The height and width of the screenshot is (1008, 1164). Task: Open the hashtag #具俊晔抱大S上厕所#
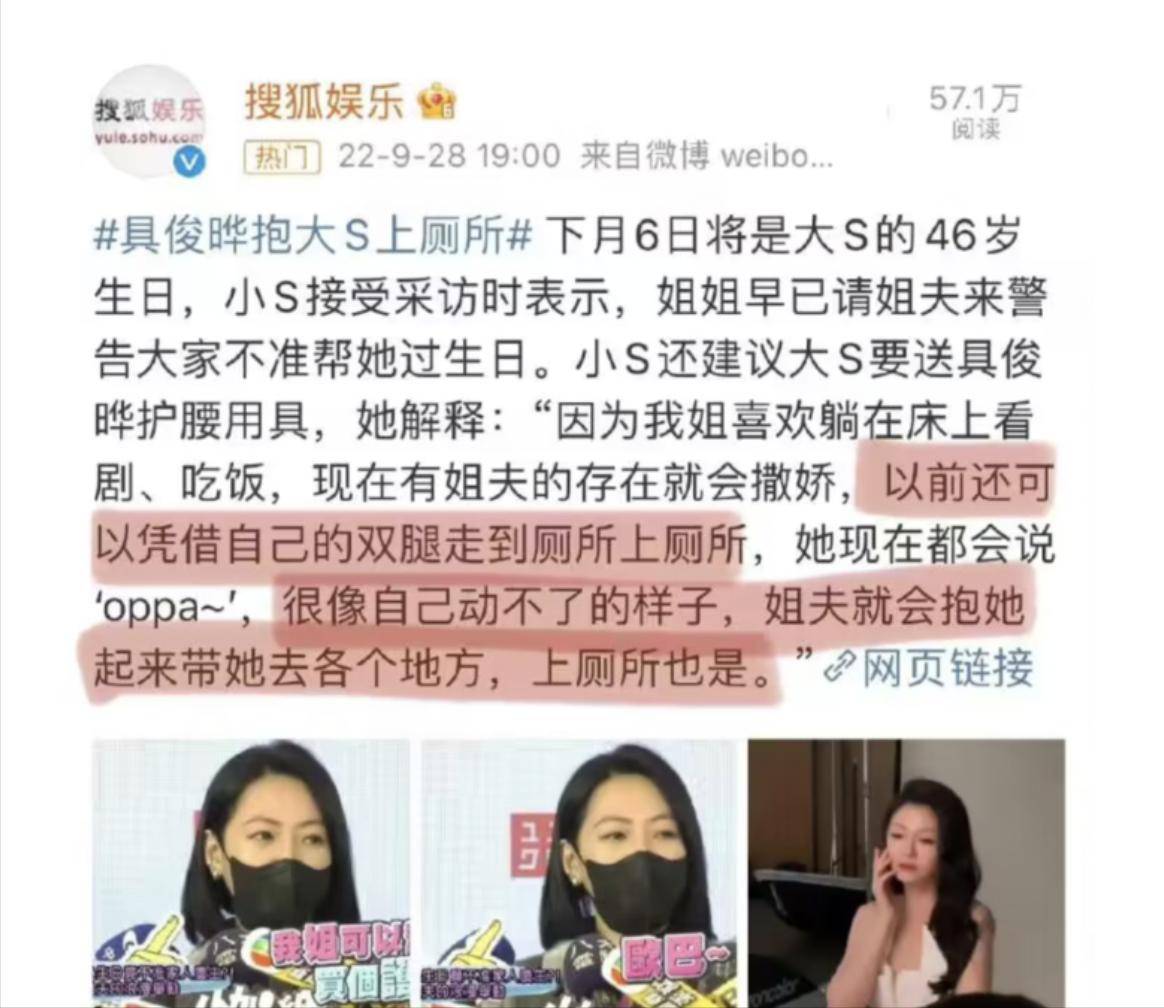(312, 239)
